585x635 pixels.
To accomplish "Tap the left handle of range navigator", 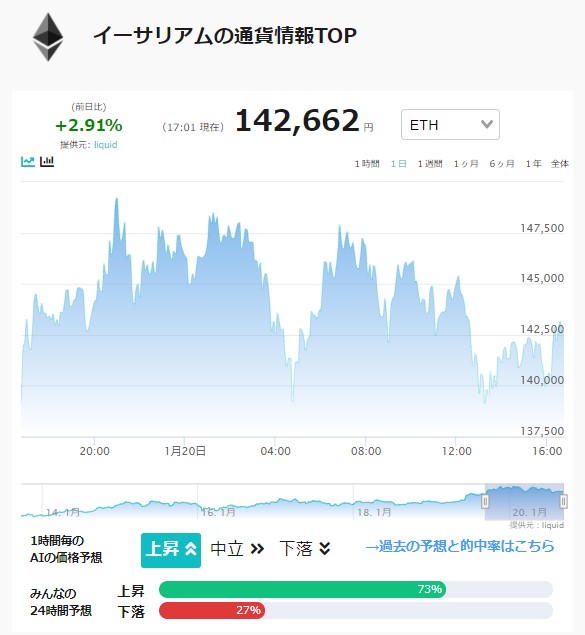I will (x=485, y=501).
